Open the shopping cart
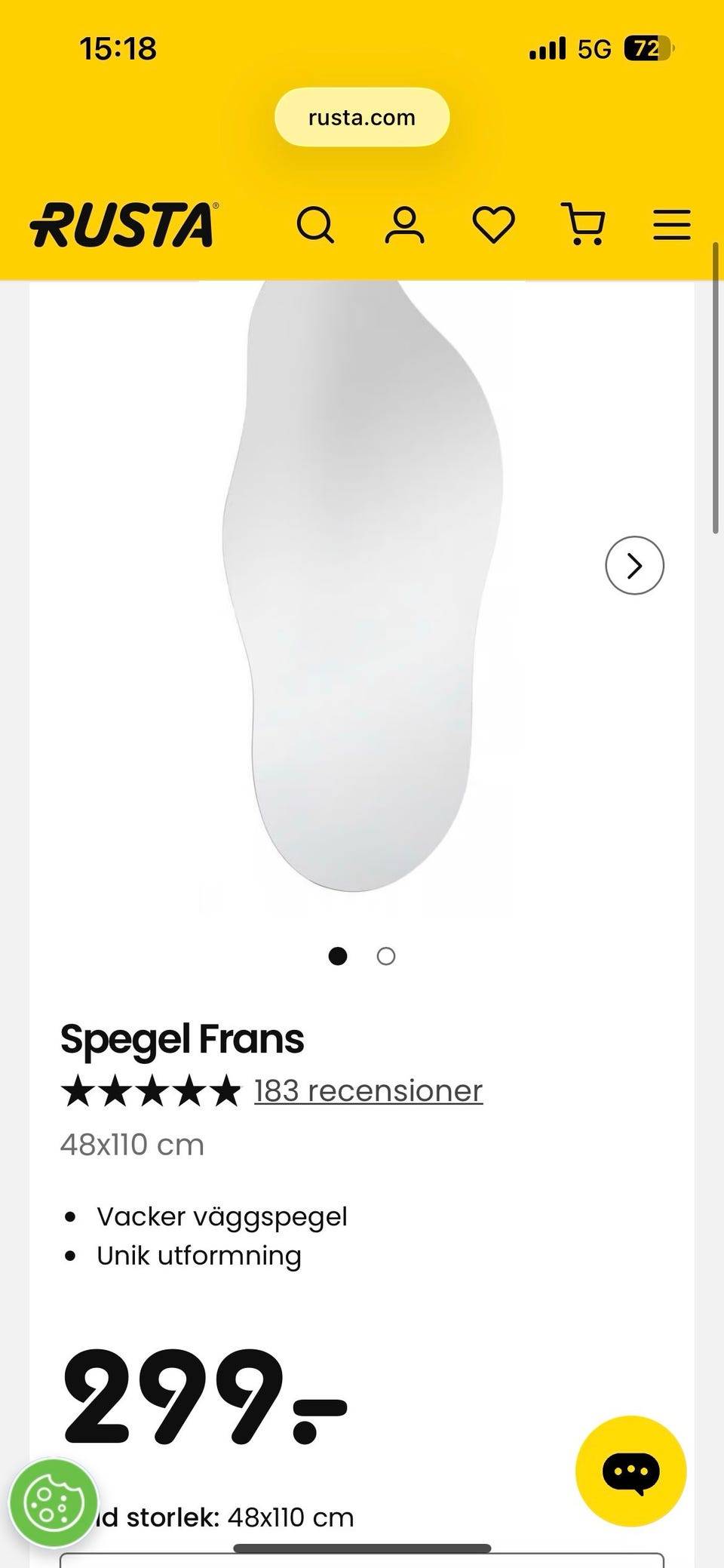The height and width of the screenshot is (1568, 724). coord(583,224)
